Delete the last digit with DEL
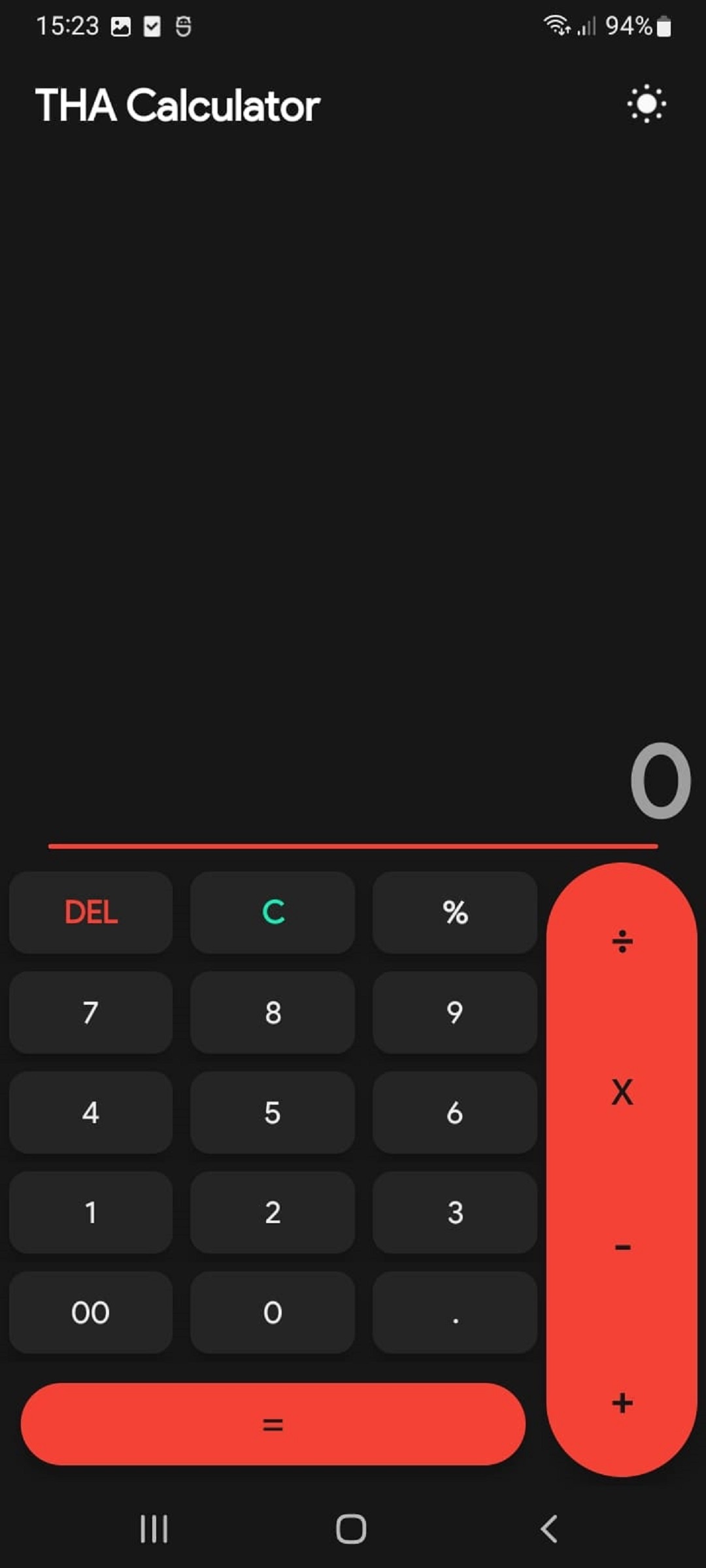The image size is (706, 1568). [x=91, y=912]
